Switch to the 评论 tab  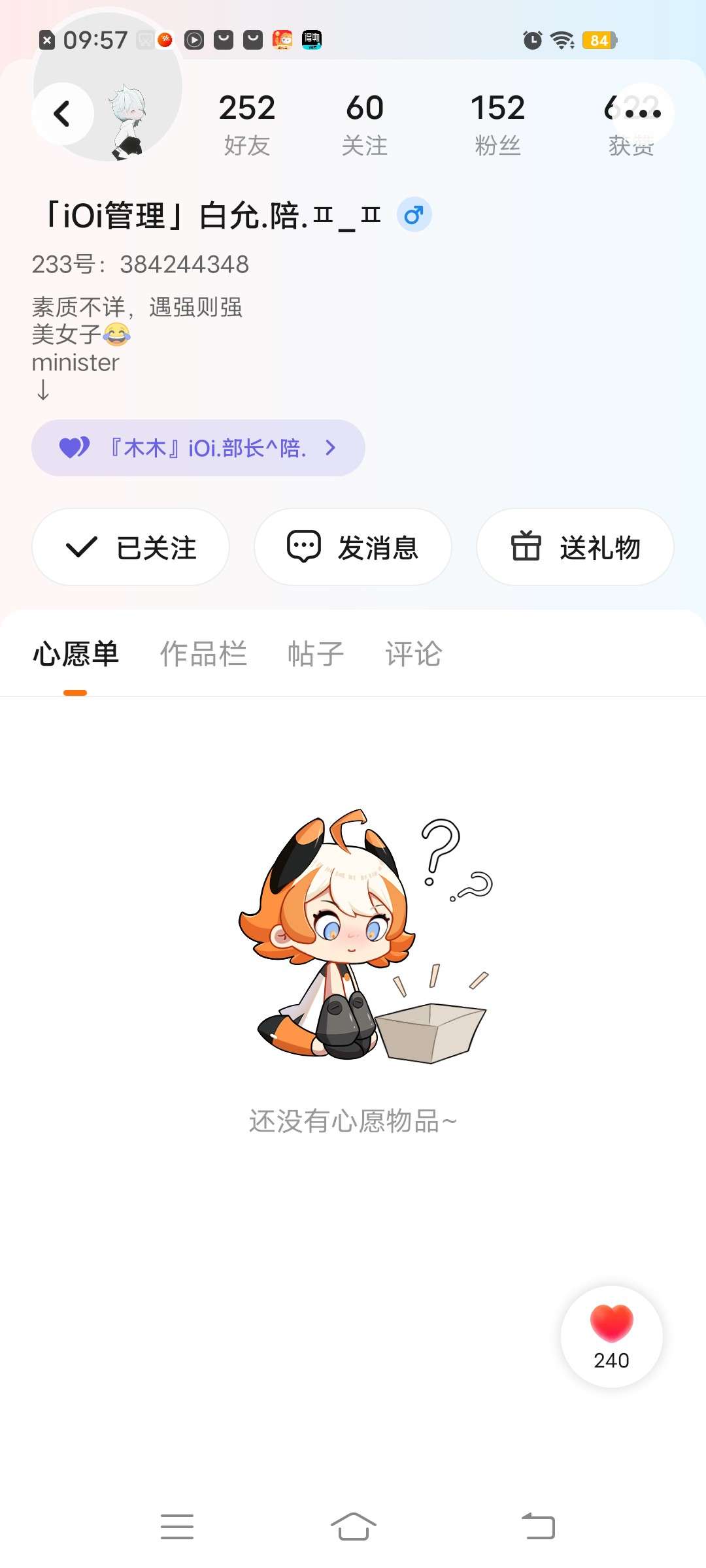click(x=414, y=654)
